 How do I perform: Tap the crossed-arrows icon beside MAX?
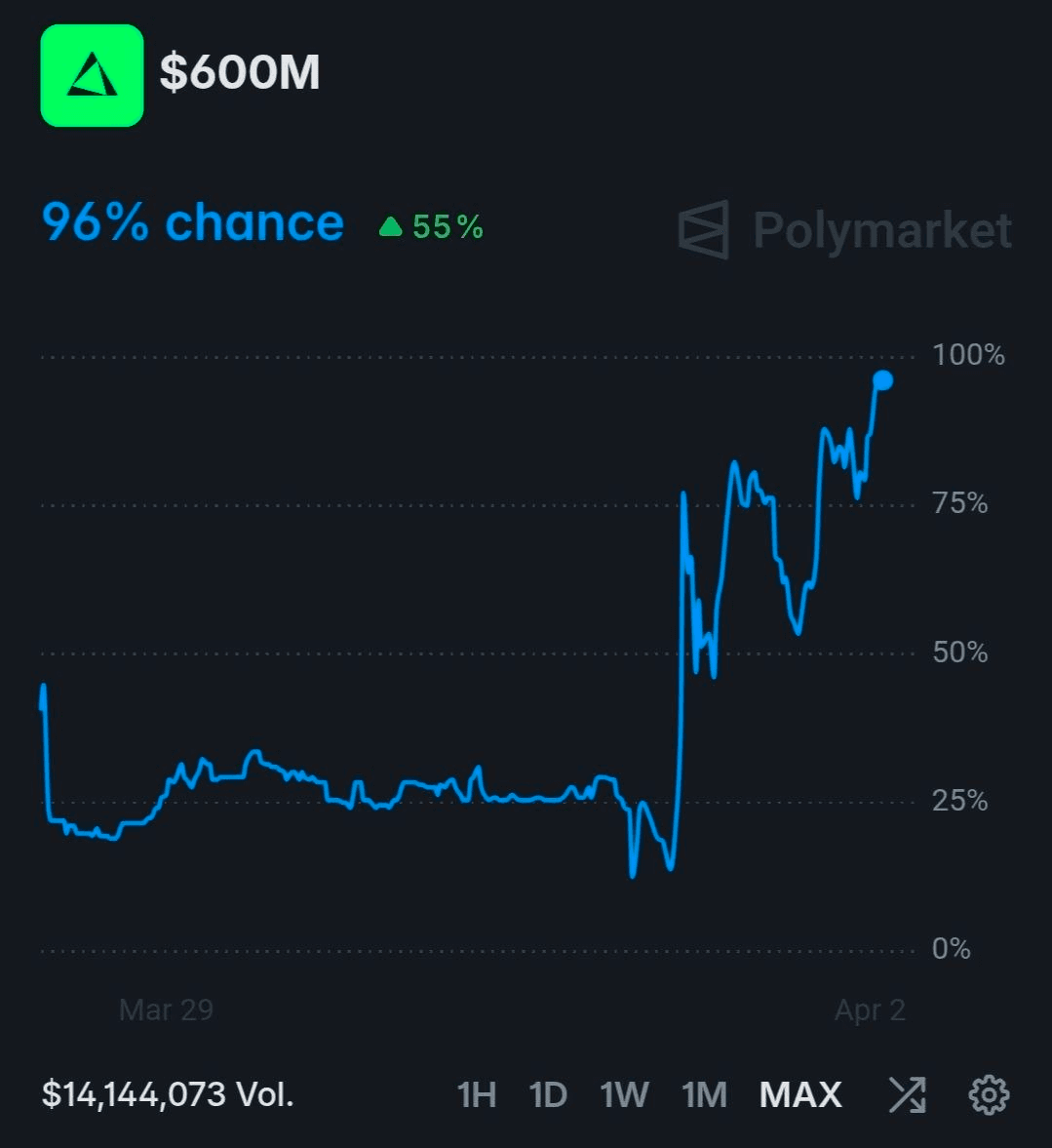click(907, 1094)
